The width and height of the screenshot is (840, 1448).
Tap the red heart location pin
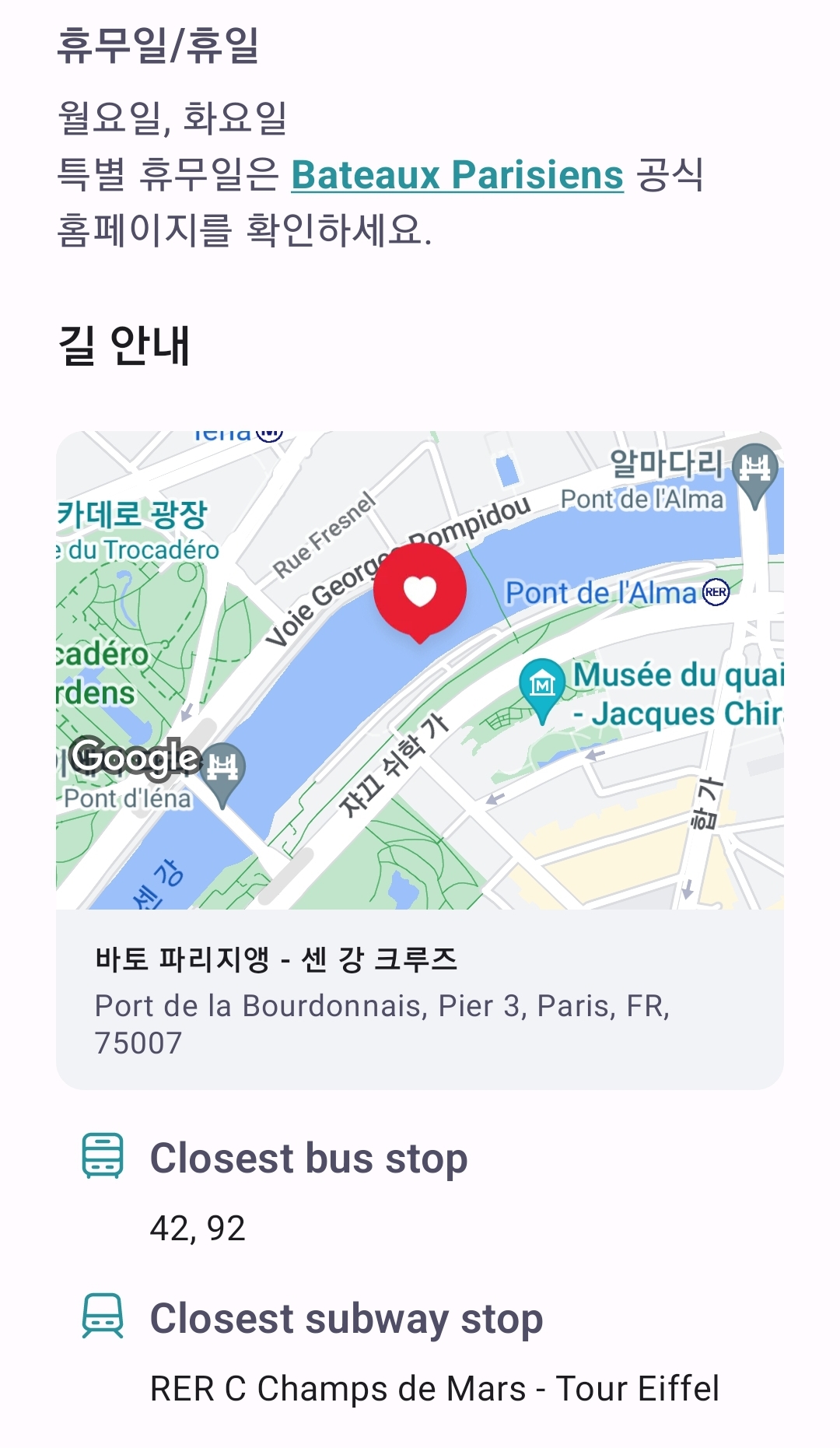[420, 593]
